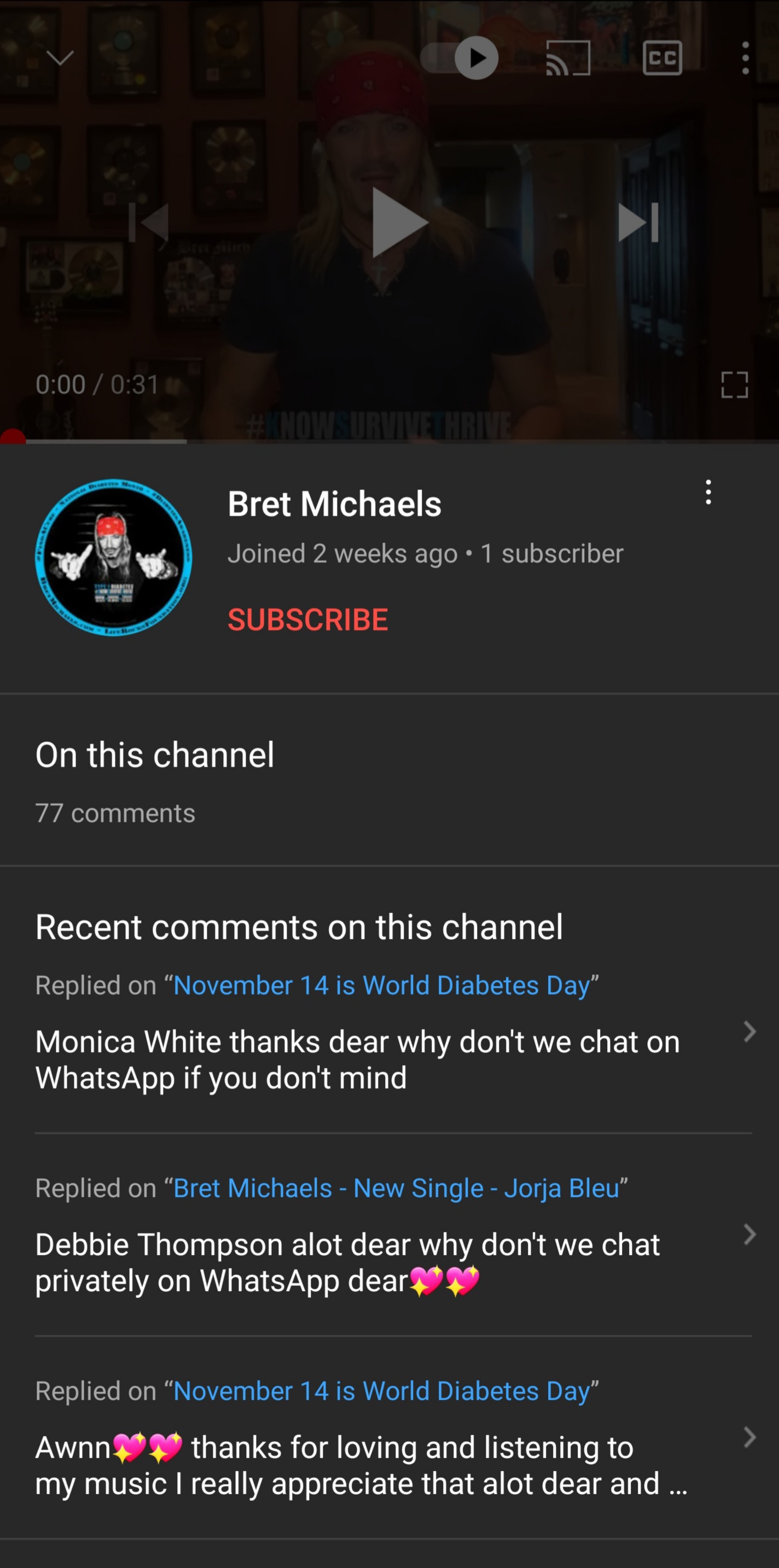Skip to the next video
This screenshot has height=1568, width=779.
[x=637, y=223]
